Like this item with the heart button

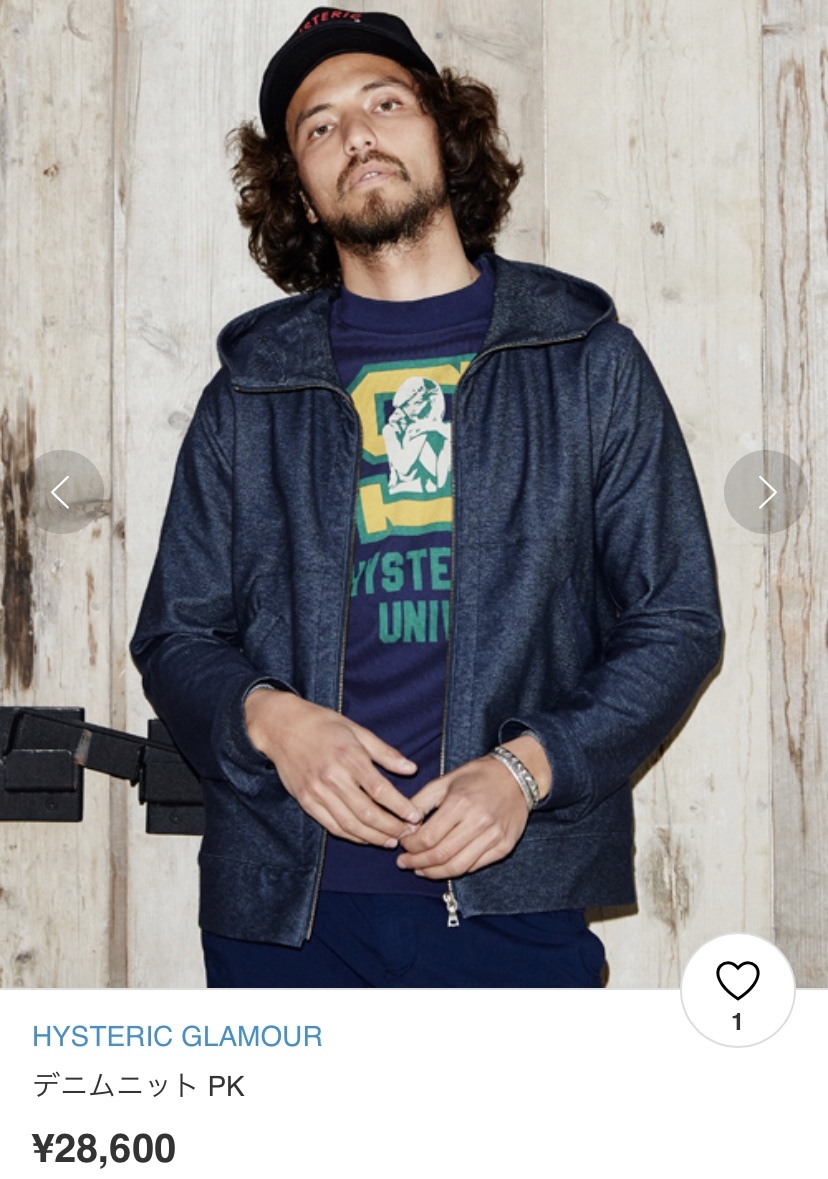(738, 991)
